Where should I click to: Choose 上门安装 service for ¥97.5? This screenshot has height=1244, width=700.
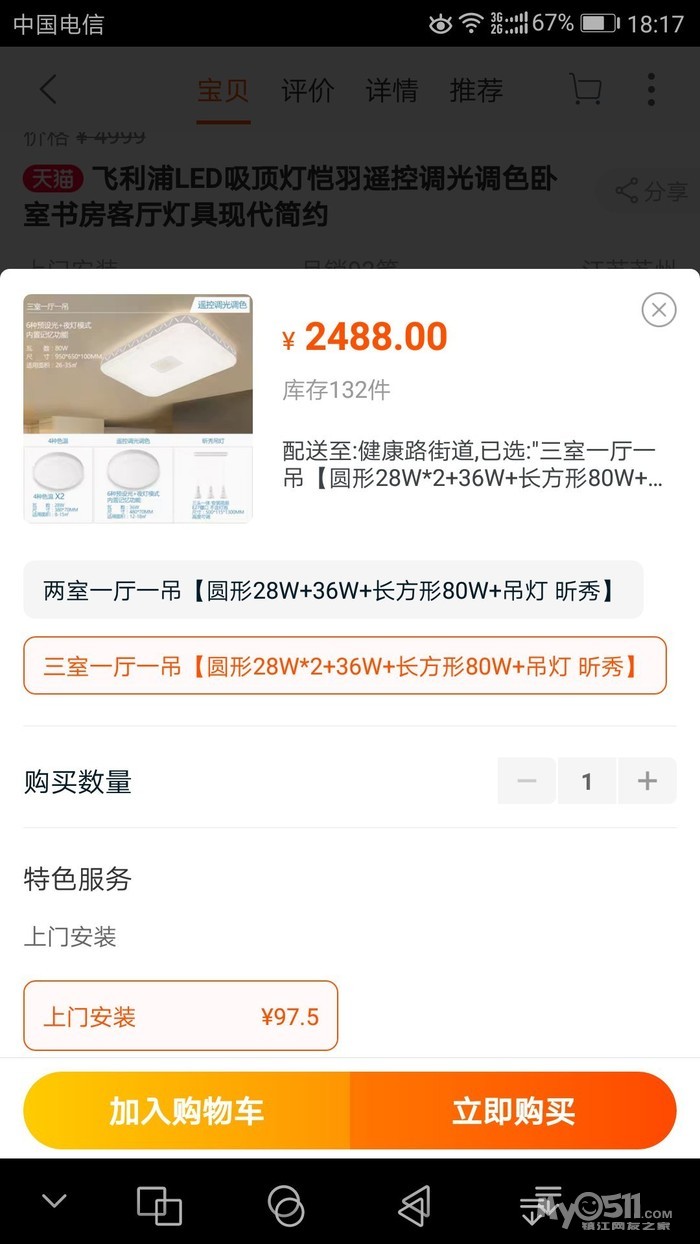pos(181,1016)
